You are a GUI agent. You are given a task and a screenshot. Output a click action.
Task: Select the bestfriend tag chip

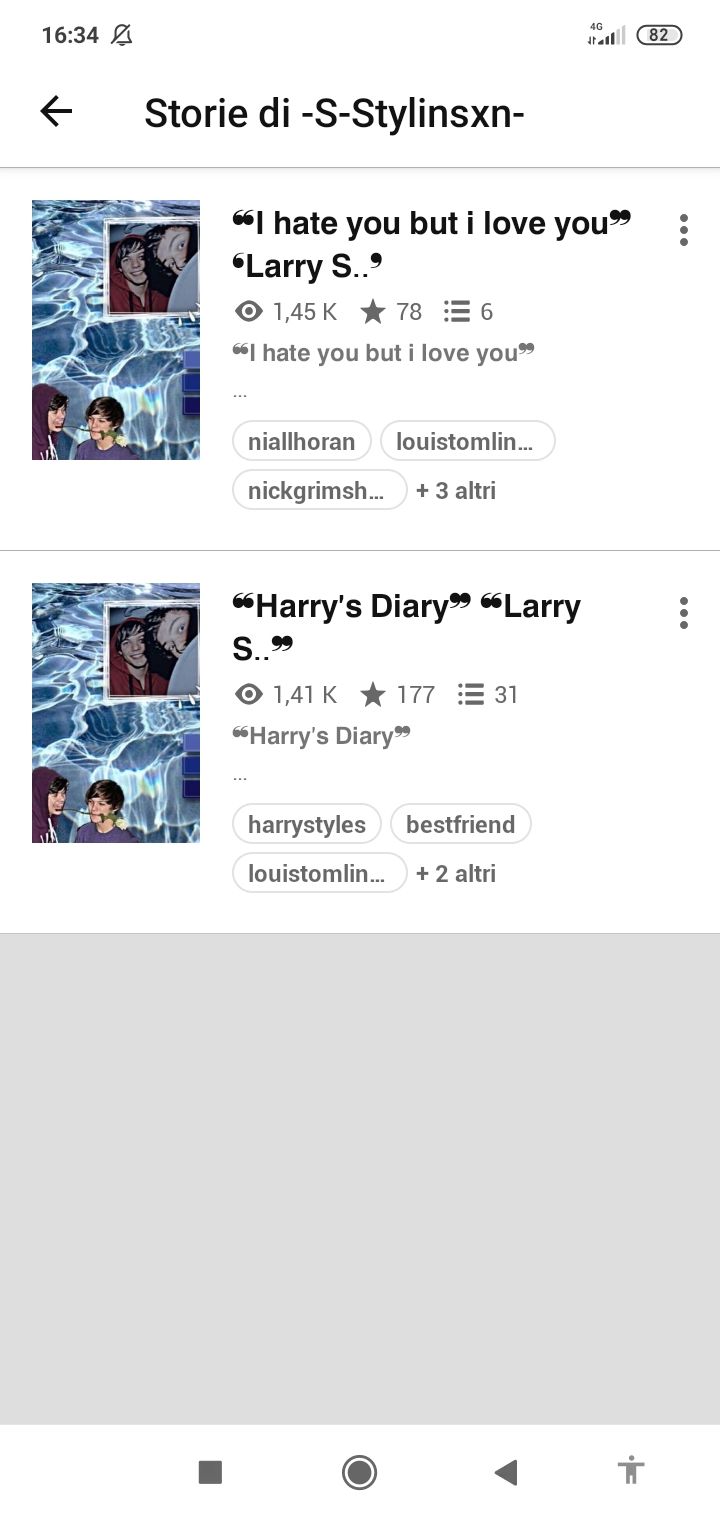(x=461, y=824)
